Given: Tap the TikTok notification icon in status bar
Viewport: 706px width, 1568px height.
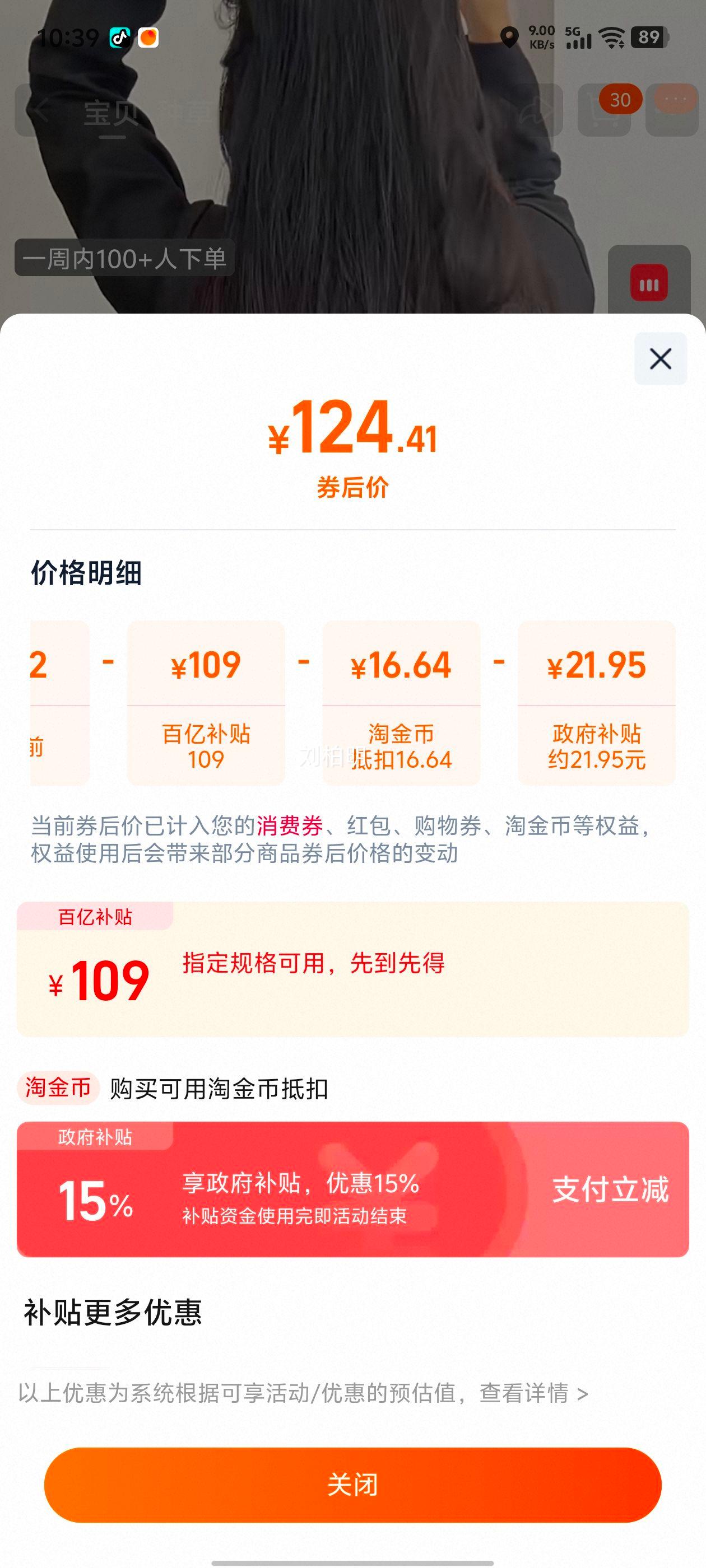Looking at the screenshot, I should (119, 38).
